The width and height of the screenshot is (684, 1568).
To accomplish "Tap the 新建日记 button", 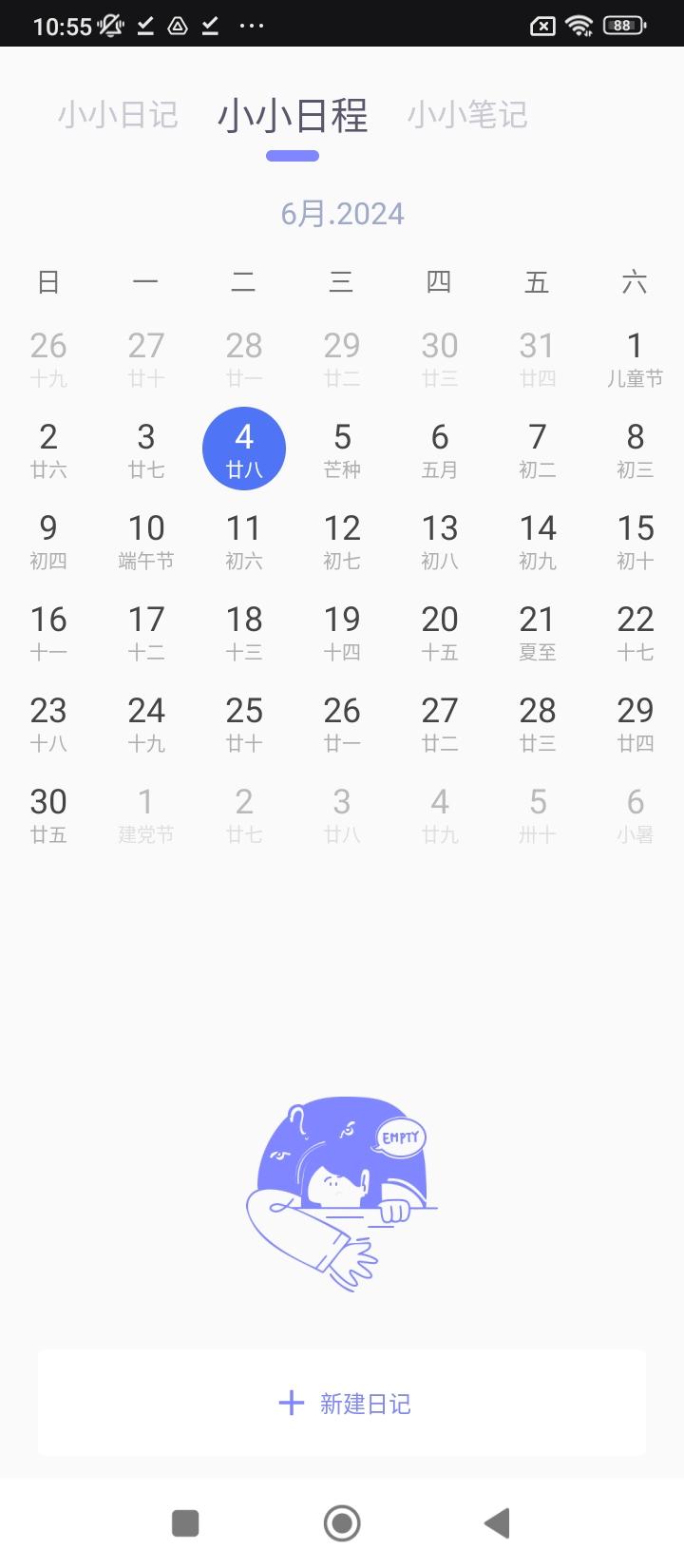I will pyautogui.click(x=342, y=1403).
